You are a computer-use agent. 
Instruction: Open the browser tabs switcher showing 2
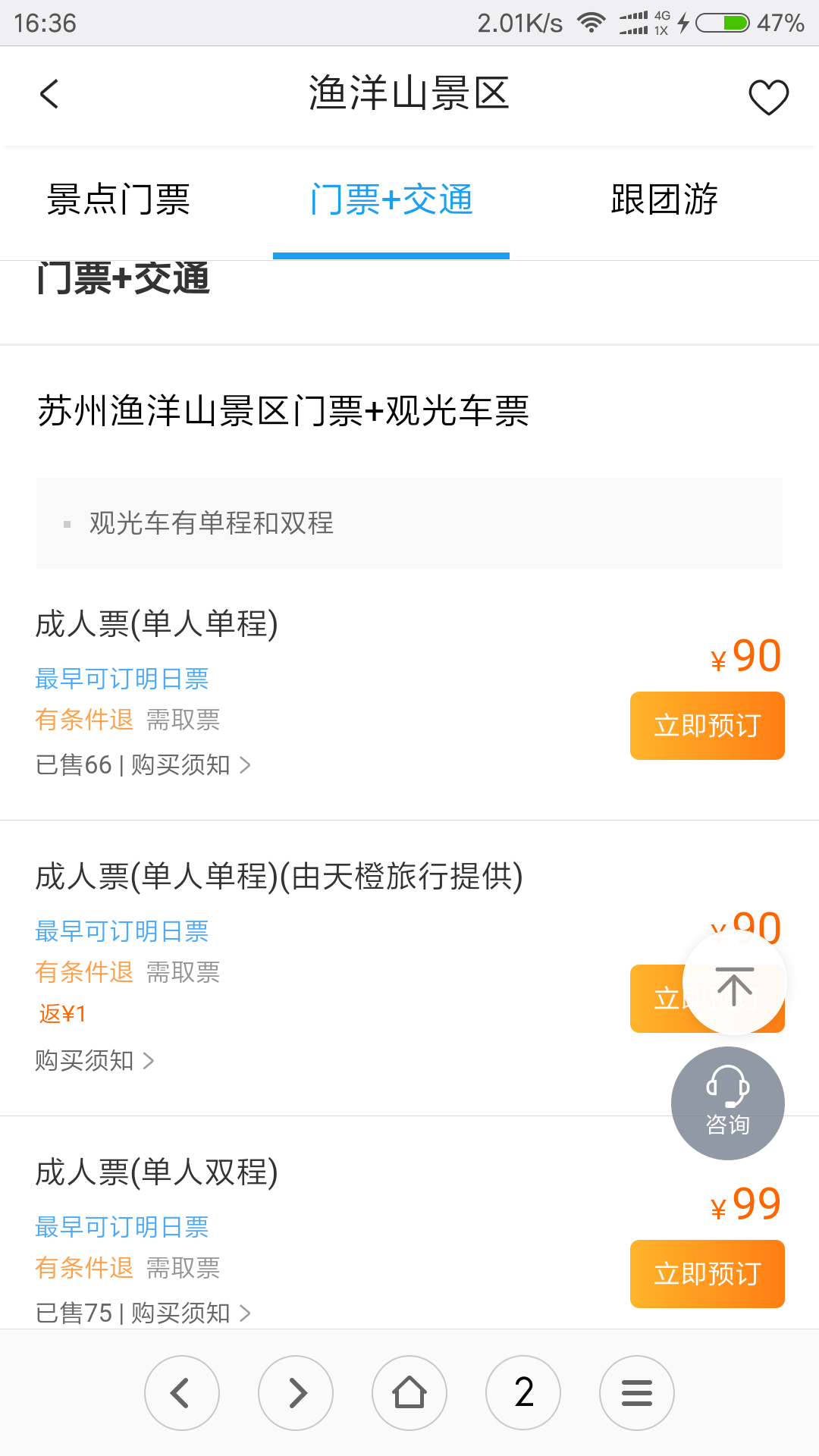(523, 1393)
